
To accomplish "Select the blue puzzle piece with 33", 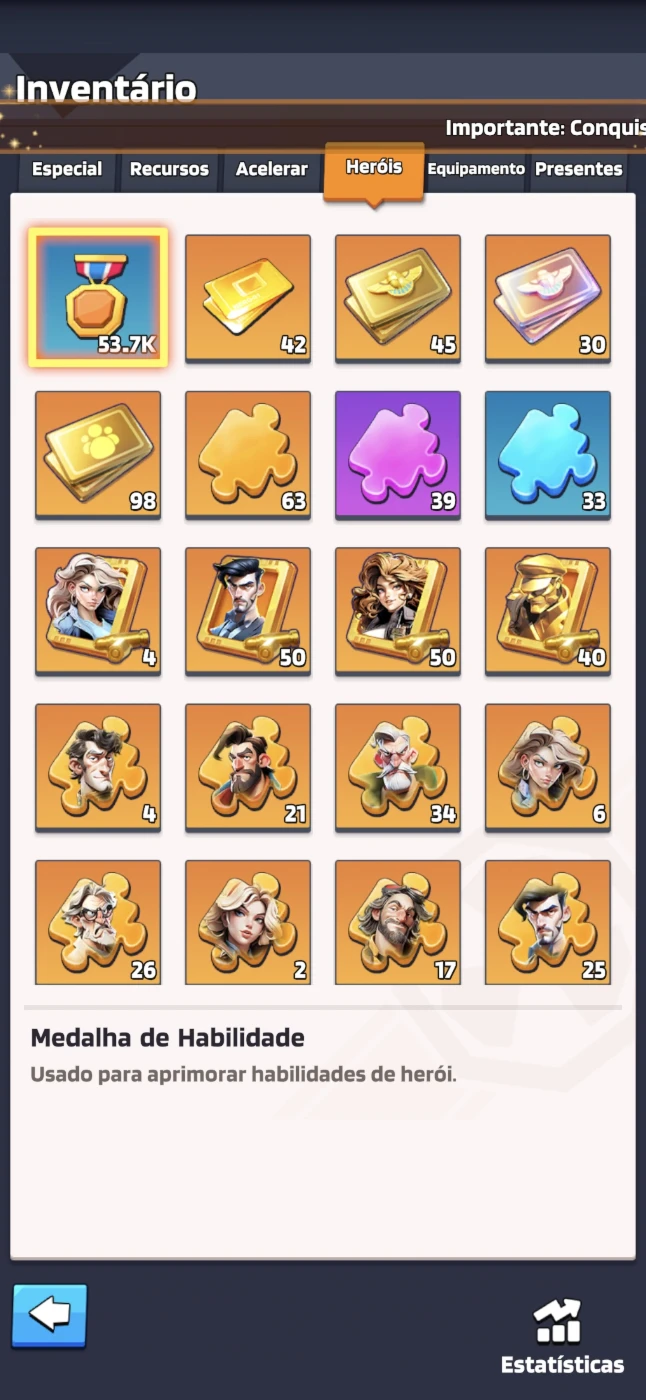I will click(548, 455).
